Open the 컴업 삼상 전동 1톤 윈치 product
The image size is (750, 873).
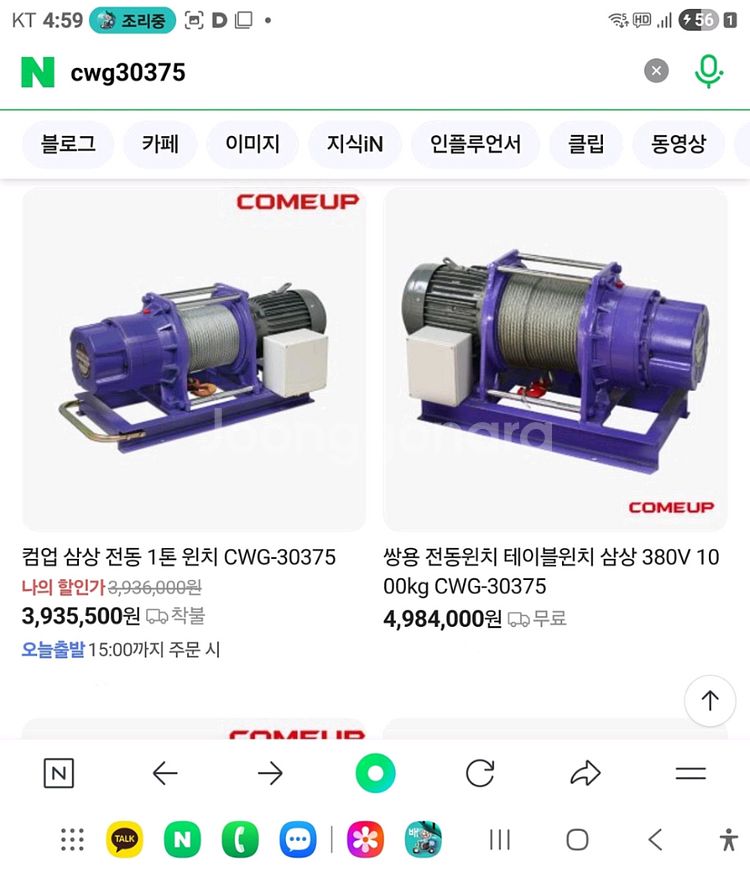tap(178, 557)
